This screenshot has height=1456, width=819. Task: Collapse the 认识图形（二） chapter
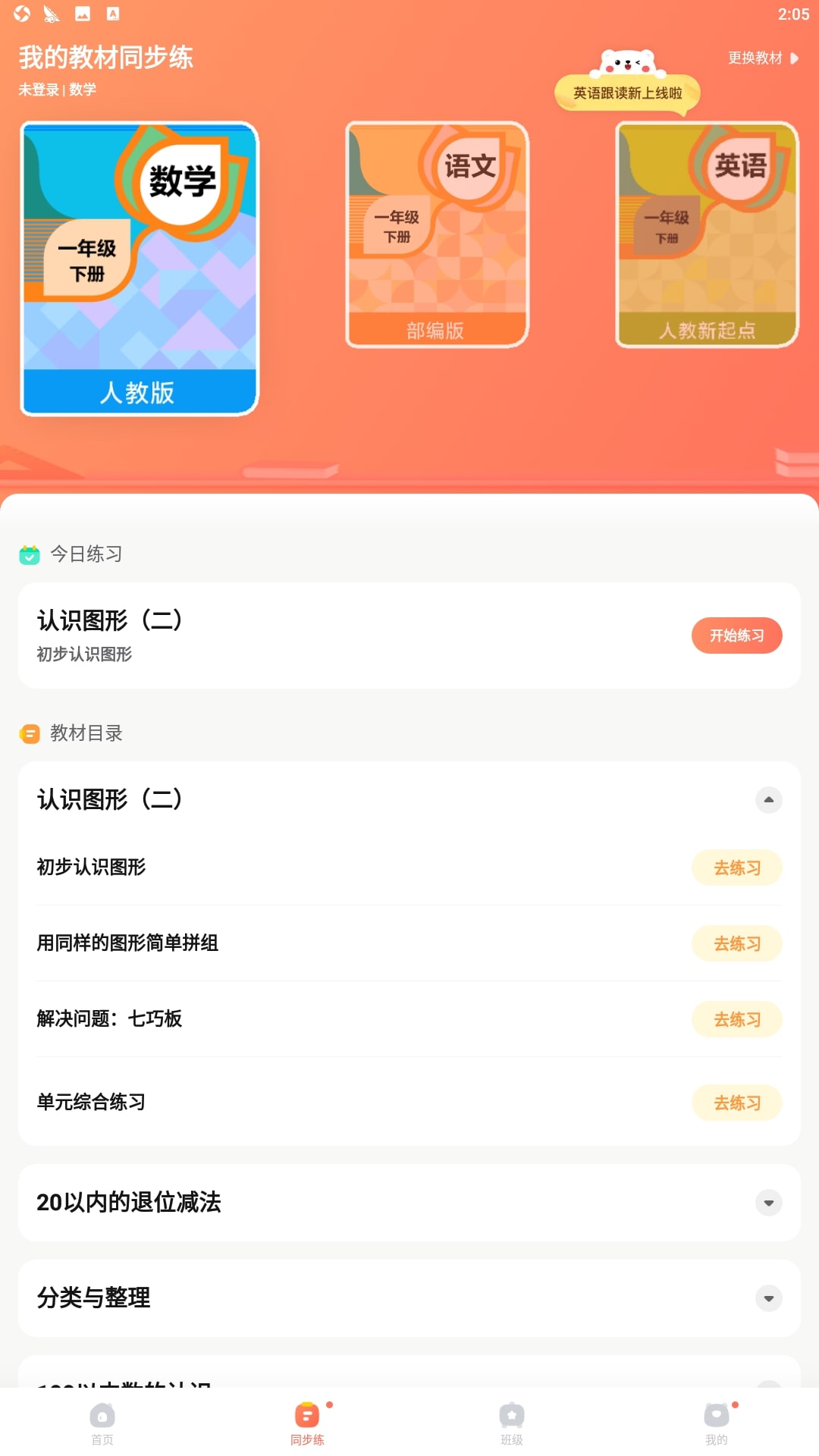[768, 800]
